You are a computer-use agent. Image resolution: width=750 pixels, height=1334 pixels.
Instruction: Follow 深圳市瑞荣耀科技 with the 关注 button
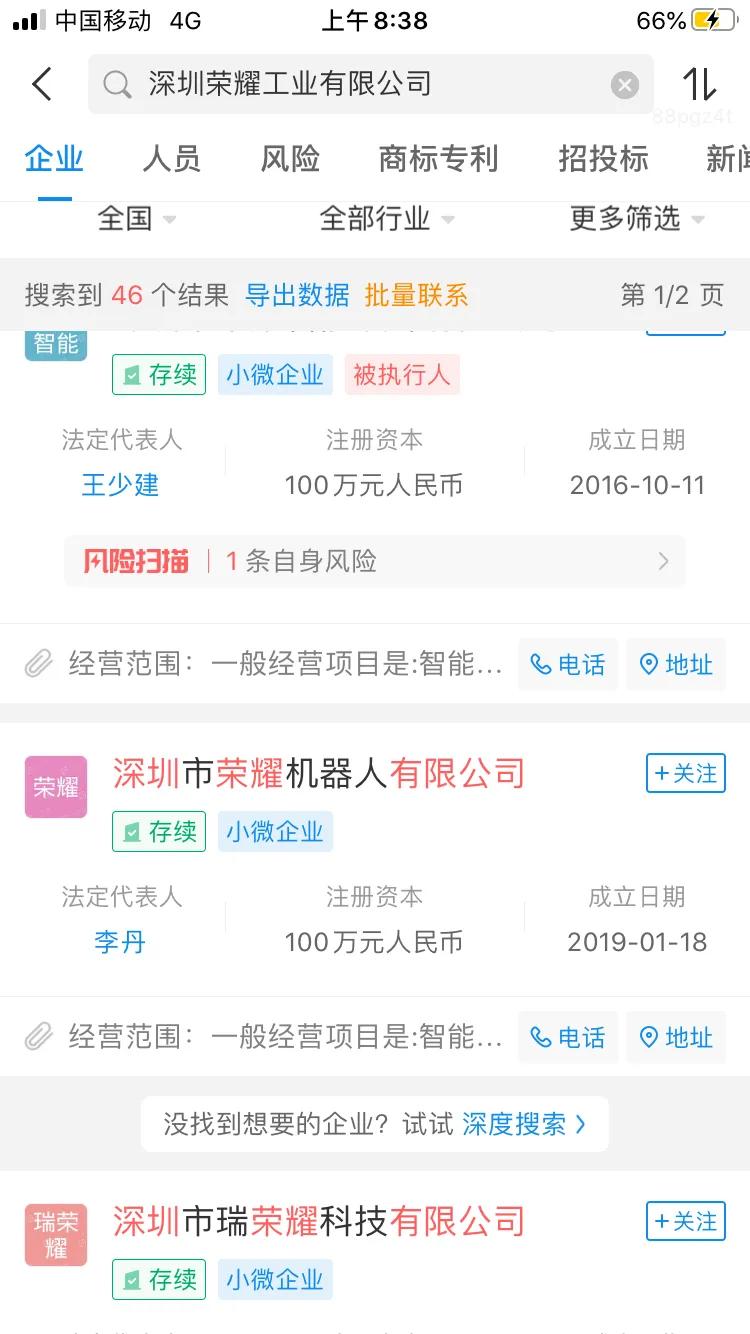click(x=685, y=1221)
